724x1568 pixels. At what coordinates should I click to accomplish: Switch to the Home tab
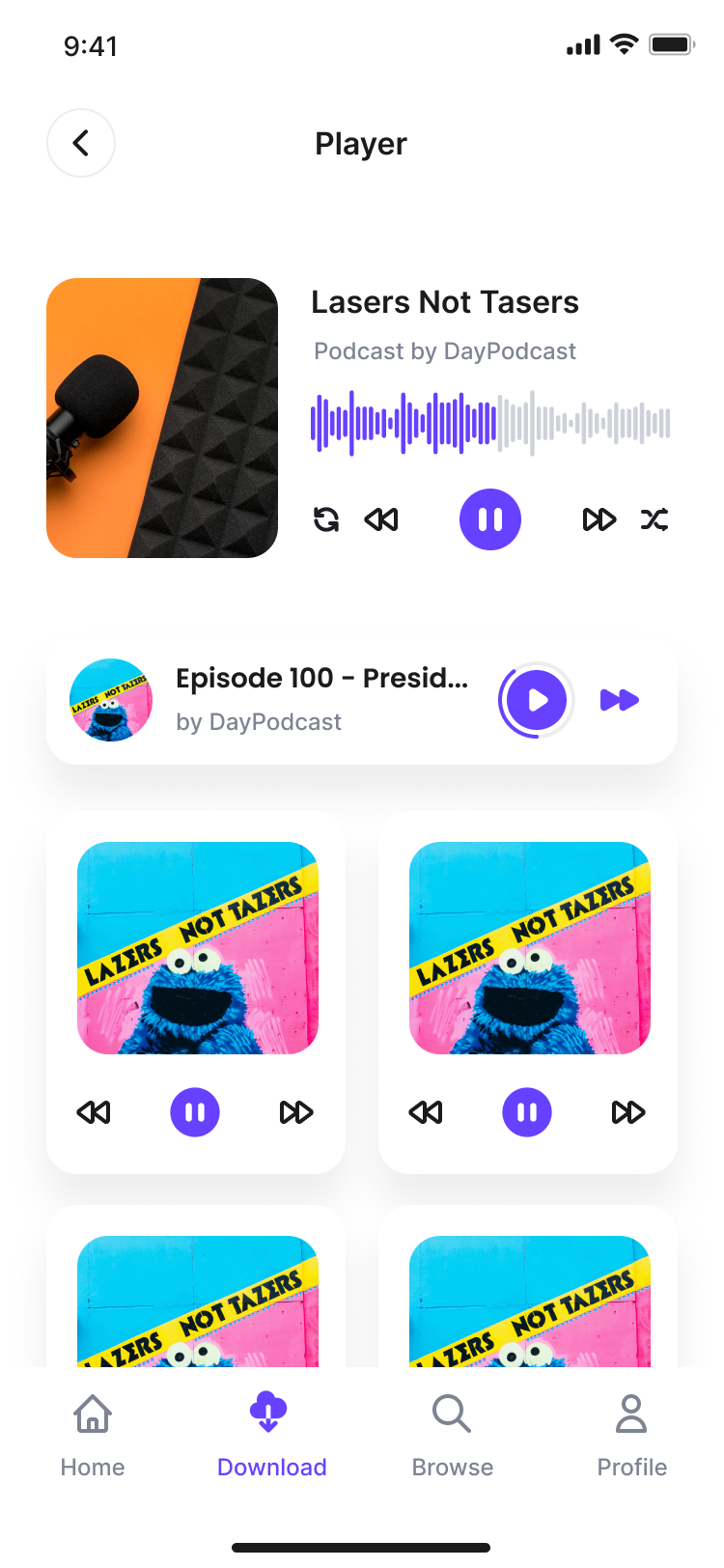pyautogui.click(x=93, y=1435)
